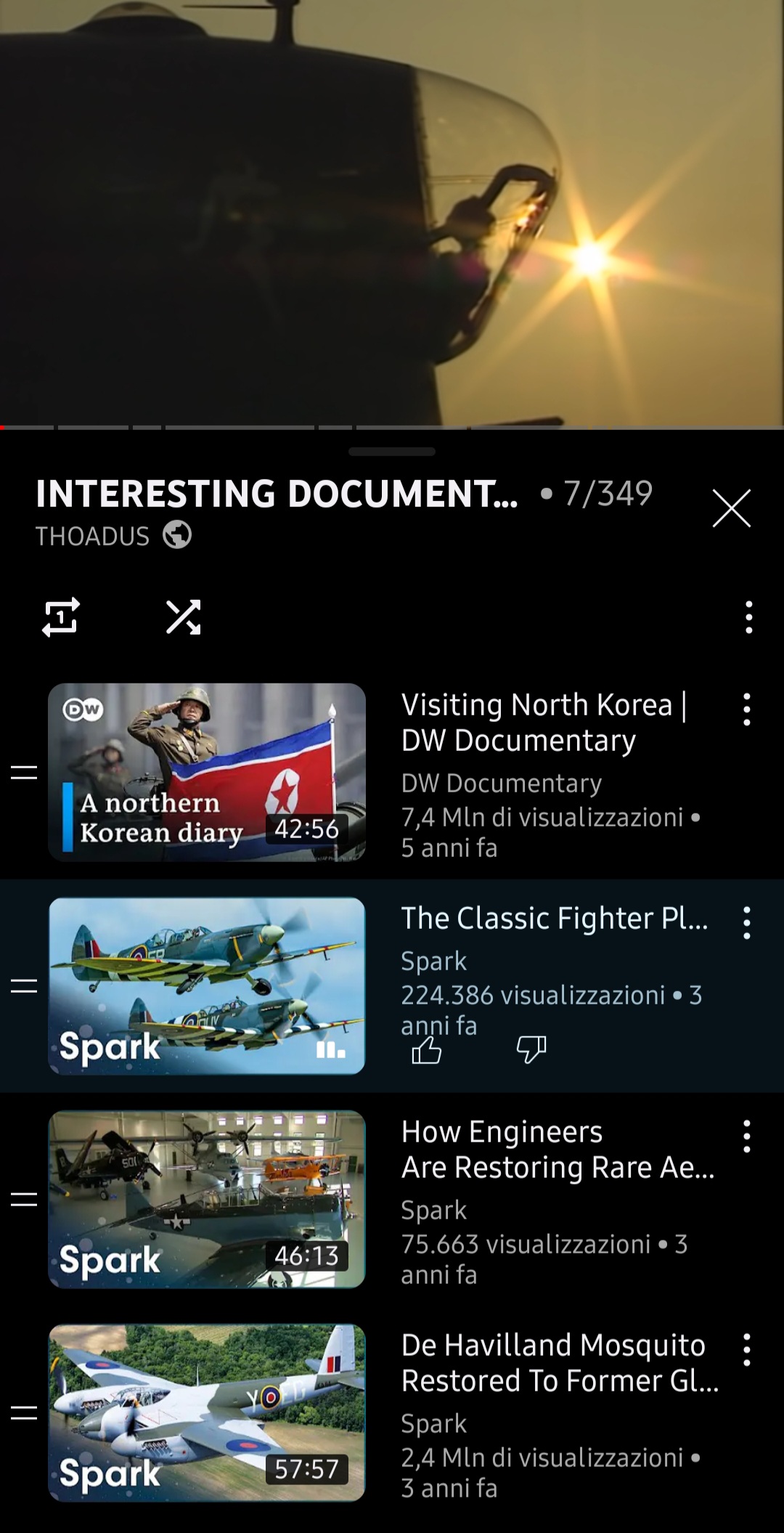
Task: Like The Classic Fighter video
Action: tap(427, 1049)
